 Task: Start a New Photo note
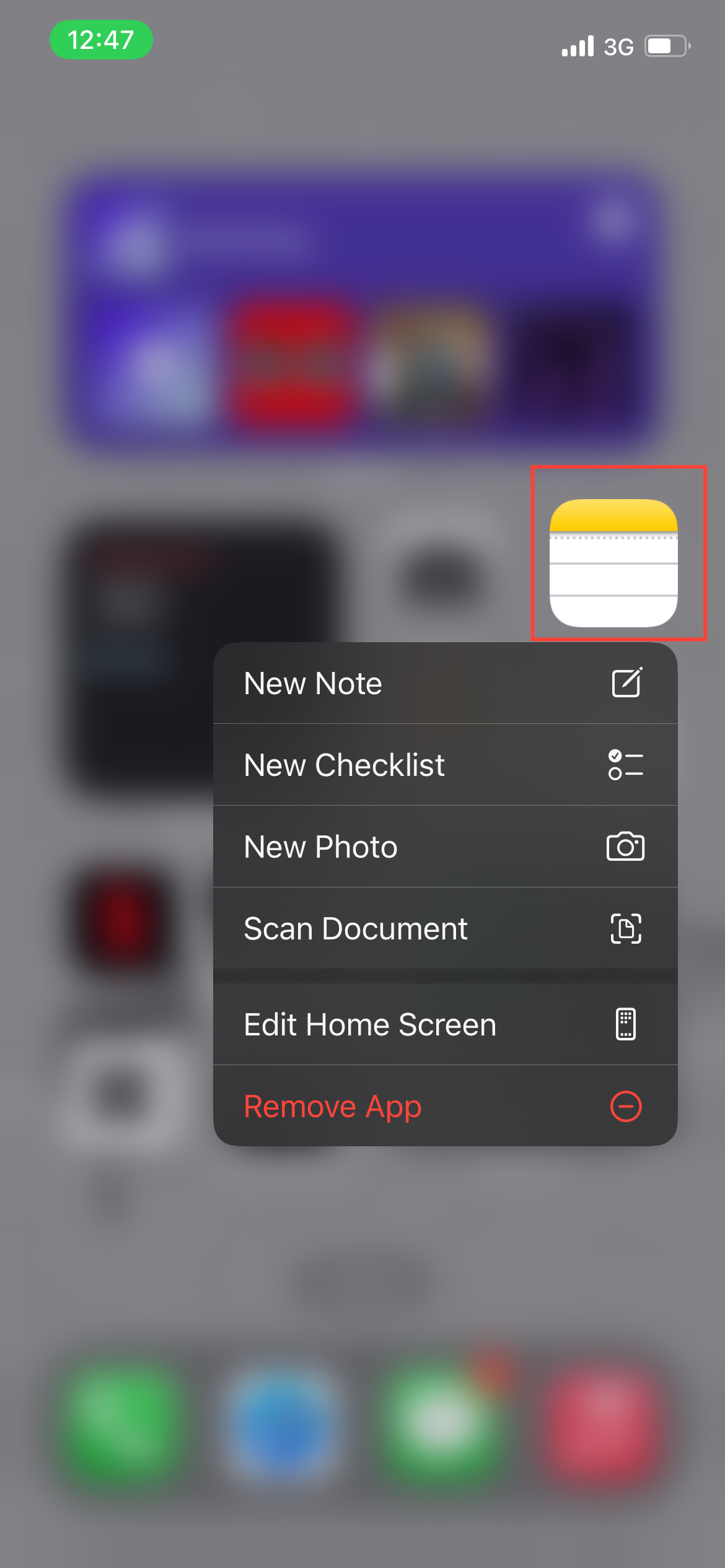point(444,847)
